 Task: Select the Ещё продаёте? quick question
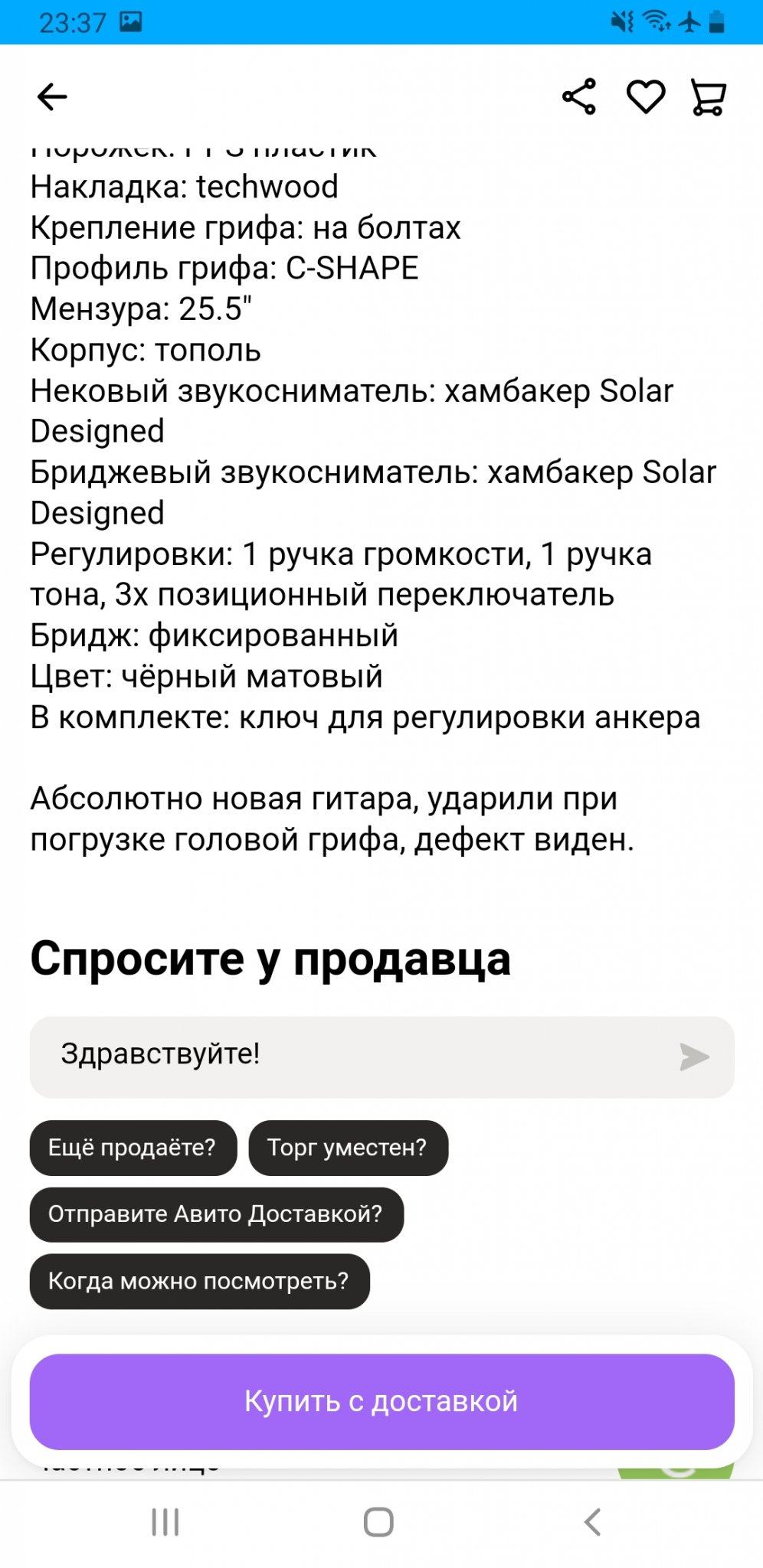pos(133,1148)
